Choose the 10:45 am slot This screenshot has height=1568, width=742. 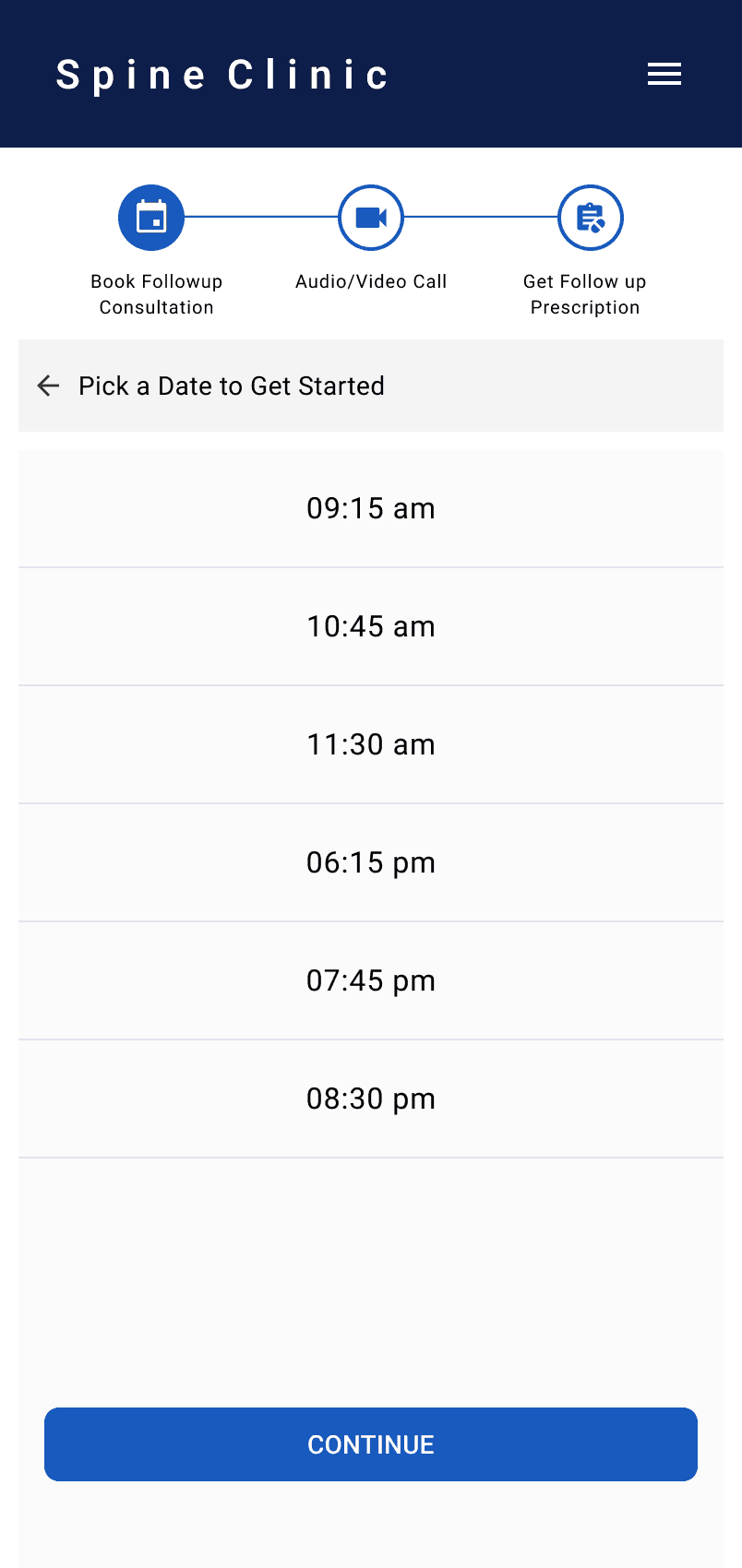371,626
